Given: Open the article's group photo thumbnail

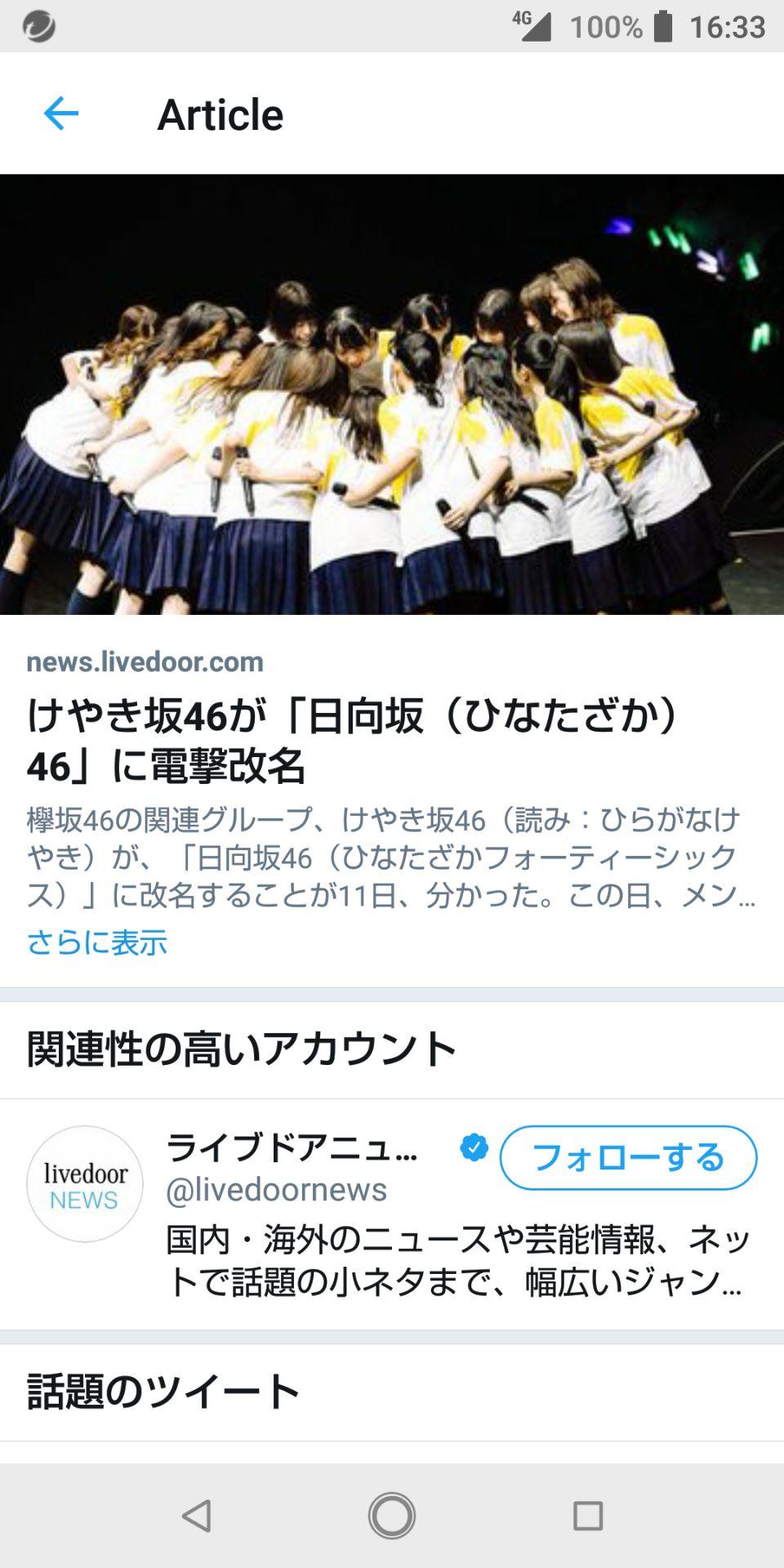Looking at the screenshot, I should [392, 394].
